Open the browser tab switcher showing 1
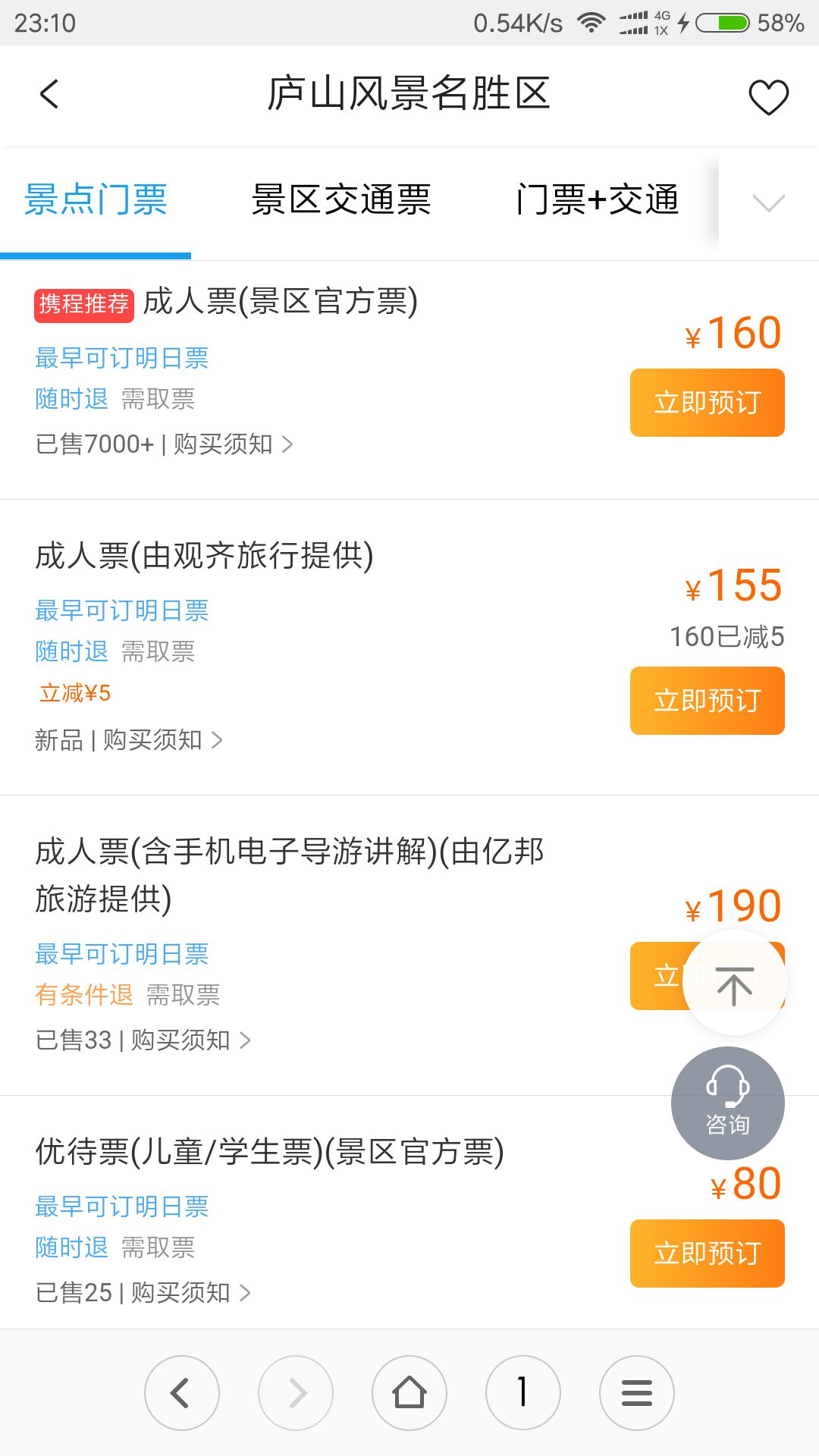Image resolution: width=819 pixels, height=1456 pixels. coord(523,1393)
